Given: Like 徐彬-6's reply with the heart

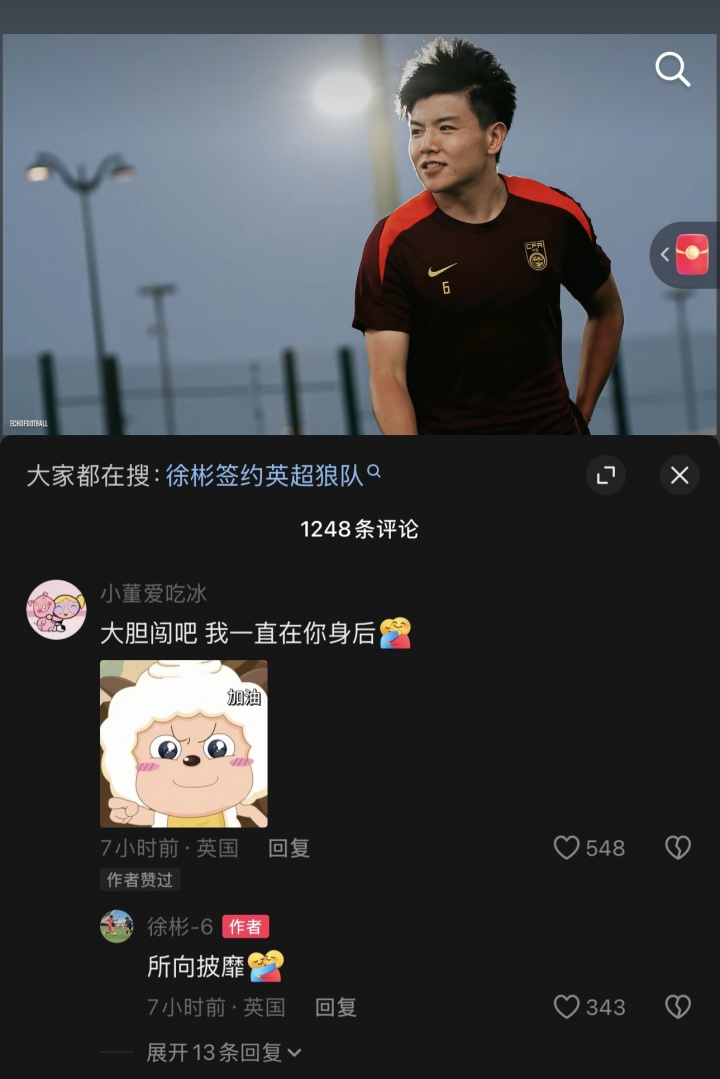Looking at the screenshot, I should pyautogui.click(x=569, y=1008).
